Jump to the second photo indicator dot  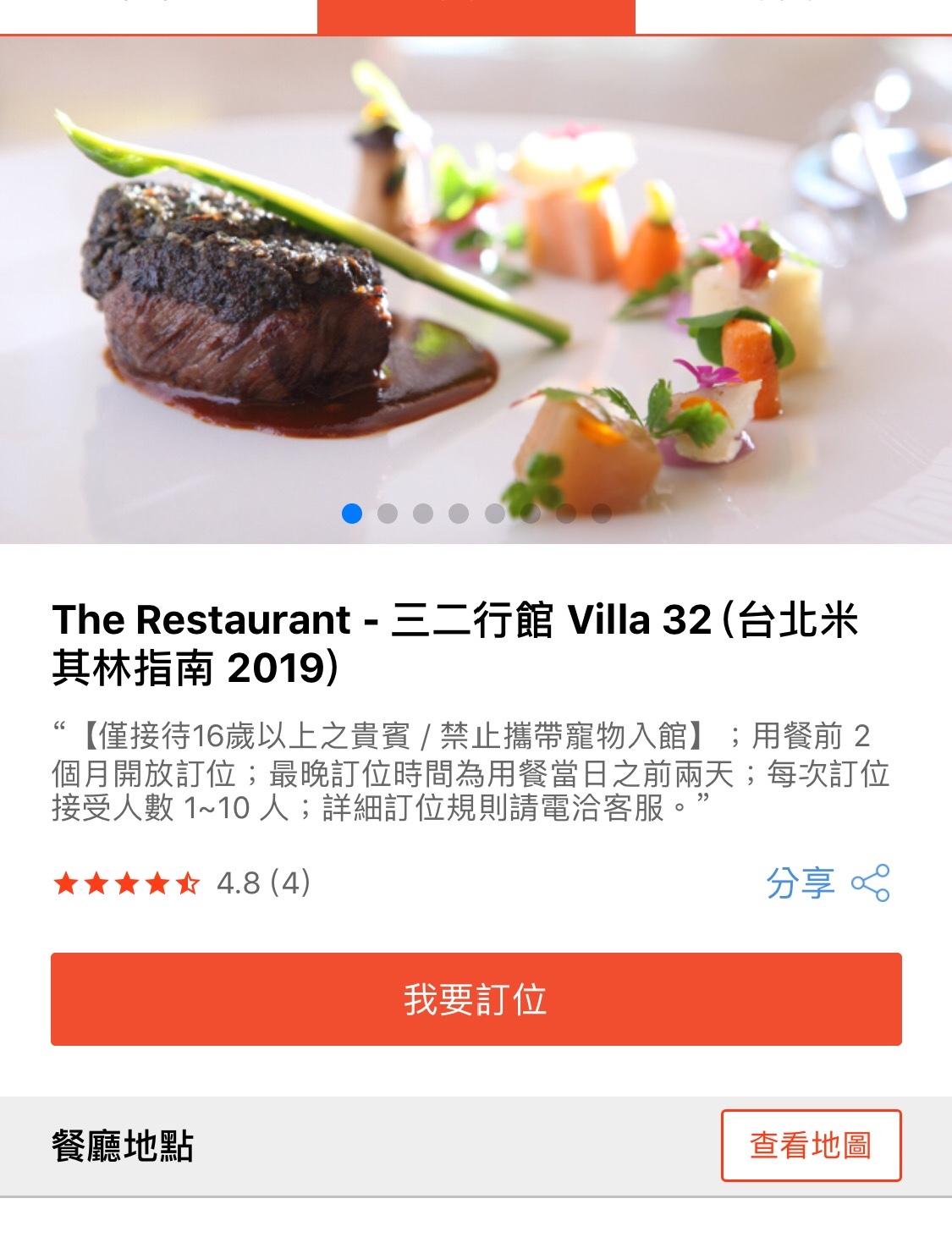(388, 514)
